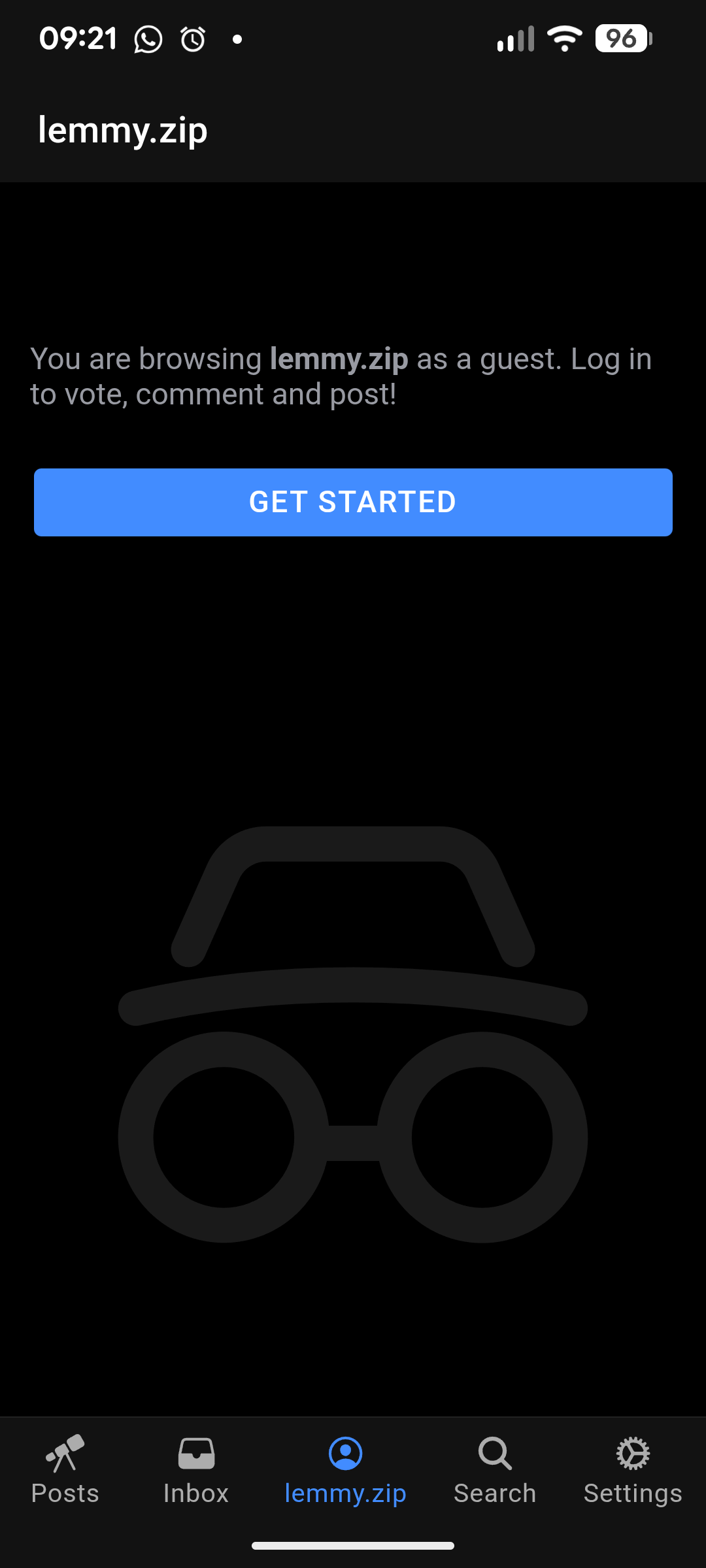Go to the Search tab
Viewport: 706px width, 1568px height.
pos(495,1470)
